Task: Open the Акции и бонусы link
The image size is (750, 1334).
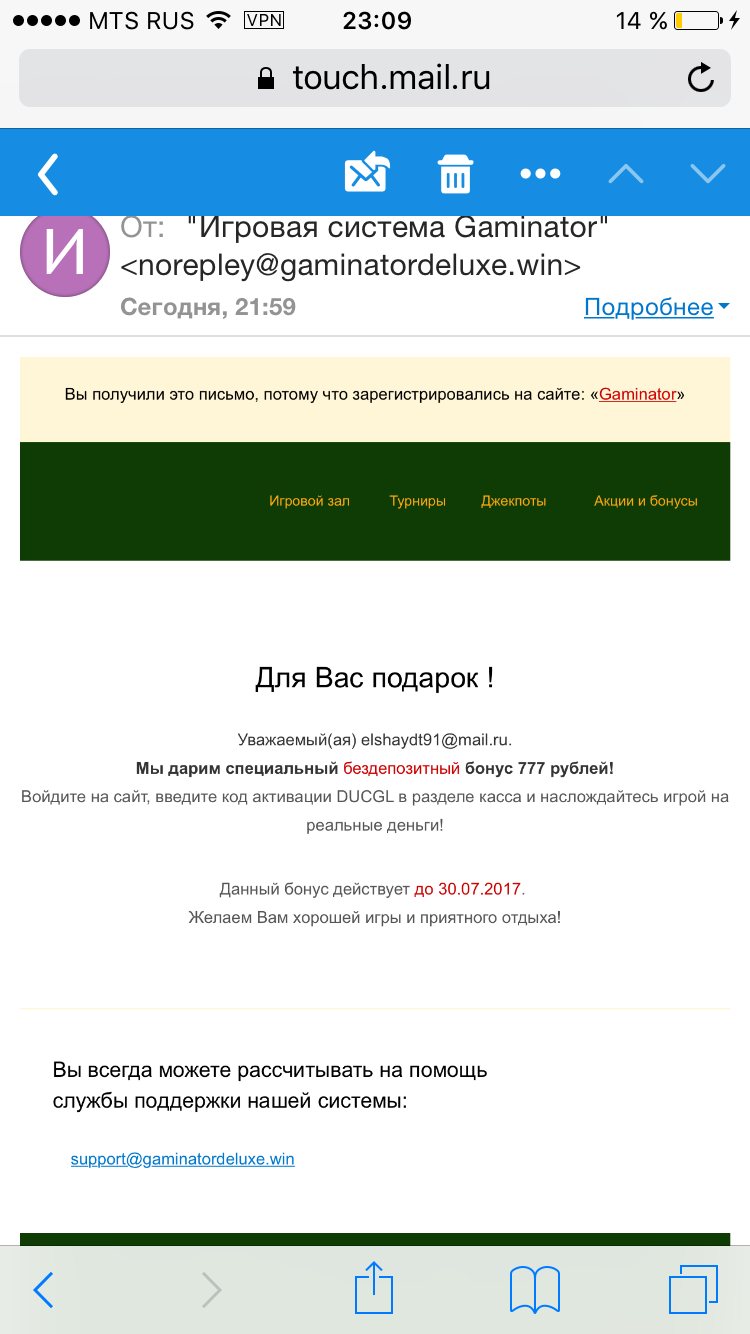Action: [645, 501]
